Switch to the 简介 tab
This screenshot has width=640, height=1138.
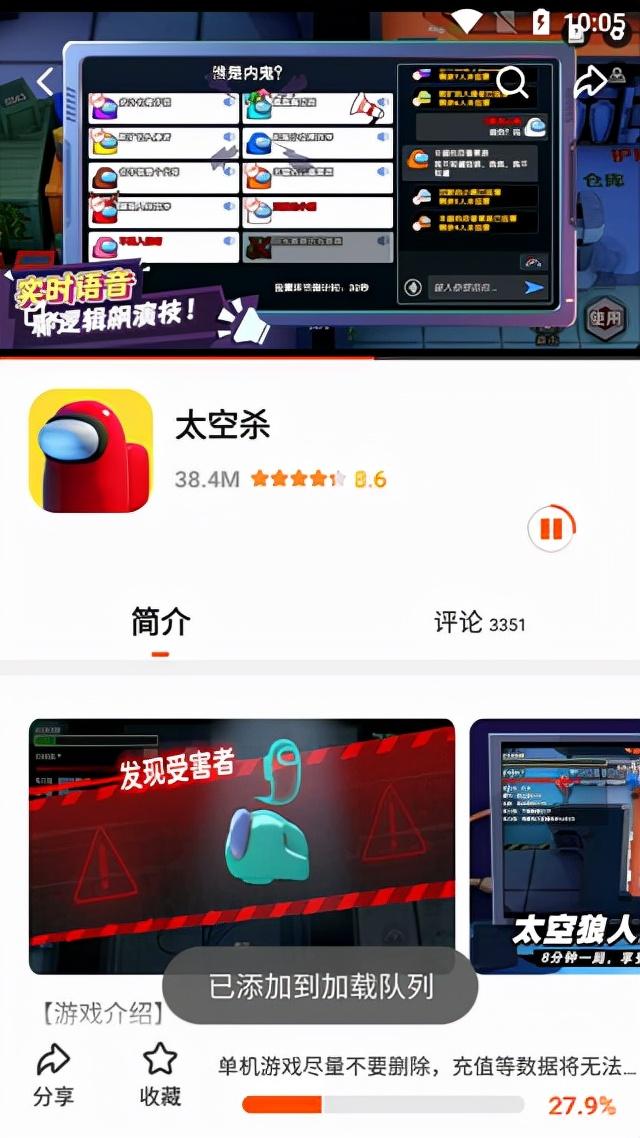tap(160, 622)
